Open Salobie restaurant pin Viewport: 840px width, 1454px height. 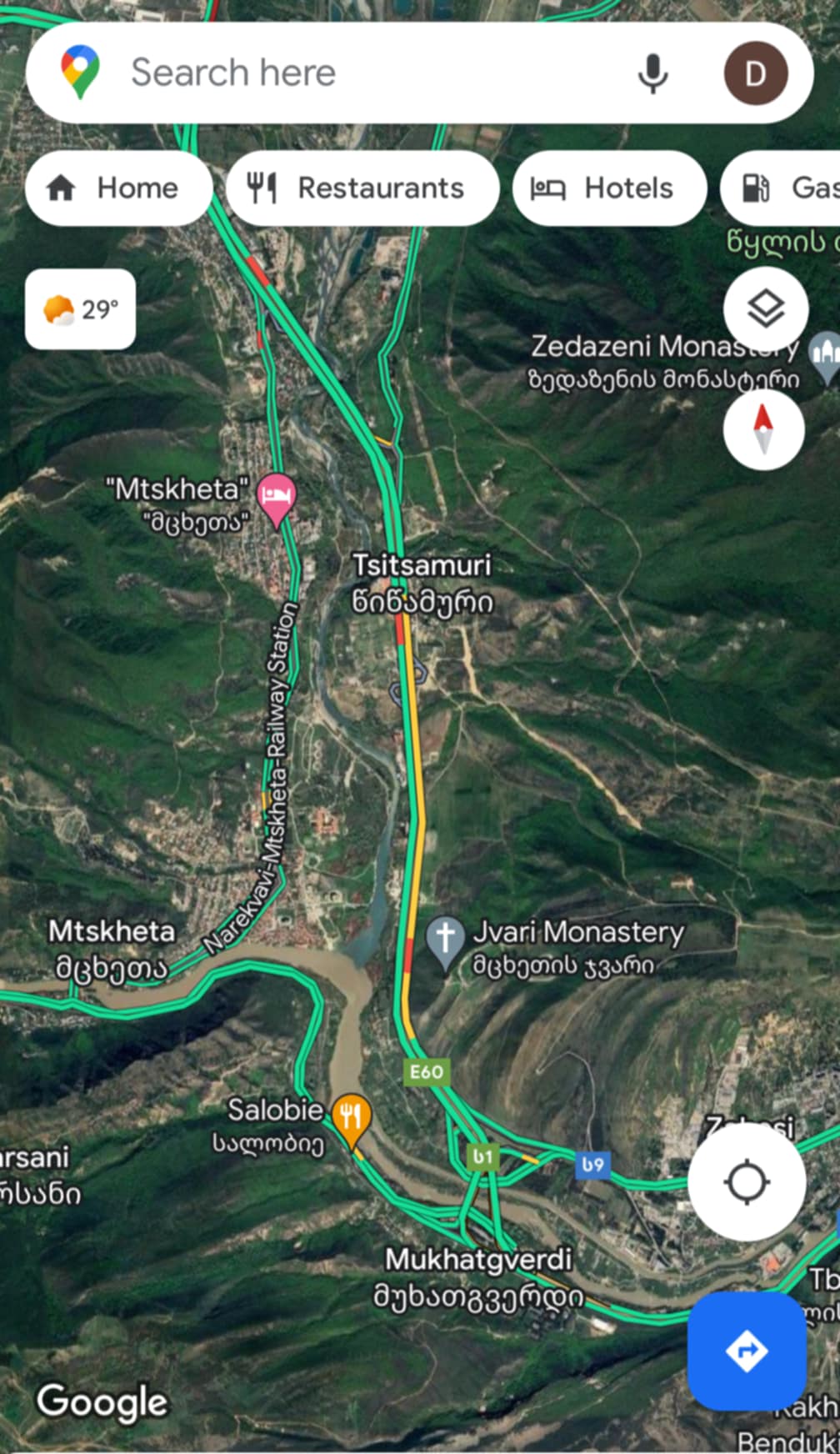click(x=352, y=1117)
